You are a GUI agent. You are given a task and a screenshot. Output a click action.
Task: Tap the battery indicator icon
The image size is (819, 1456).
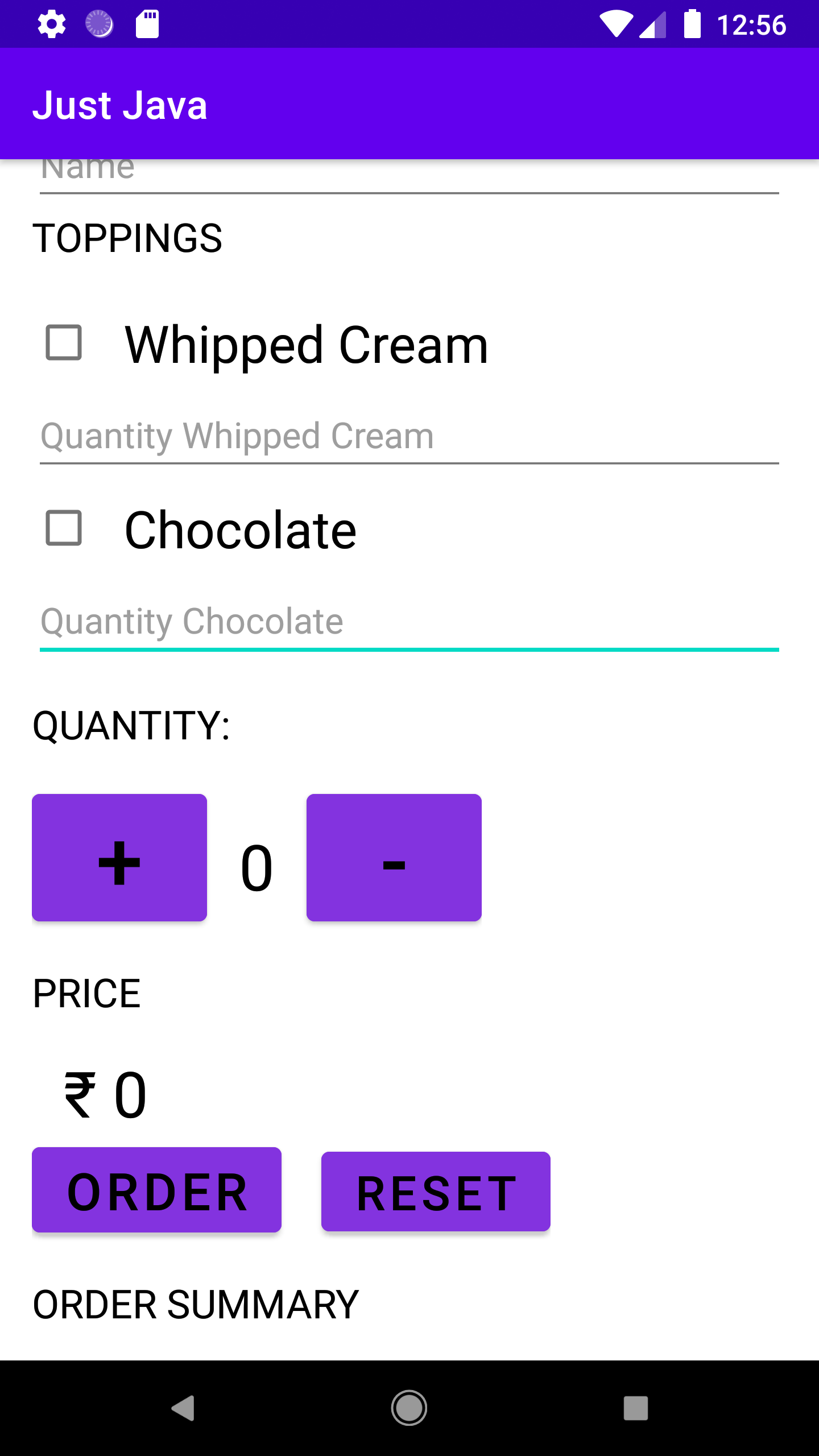[x=694, y=24]
